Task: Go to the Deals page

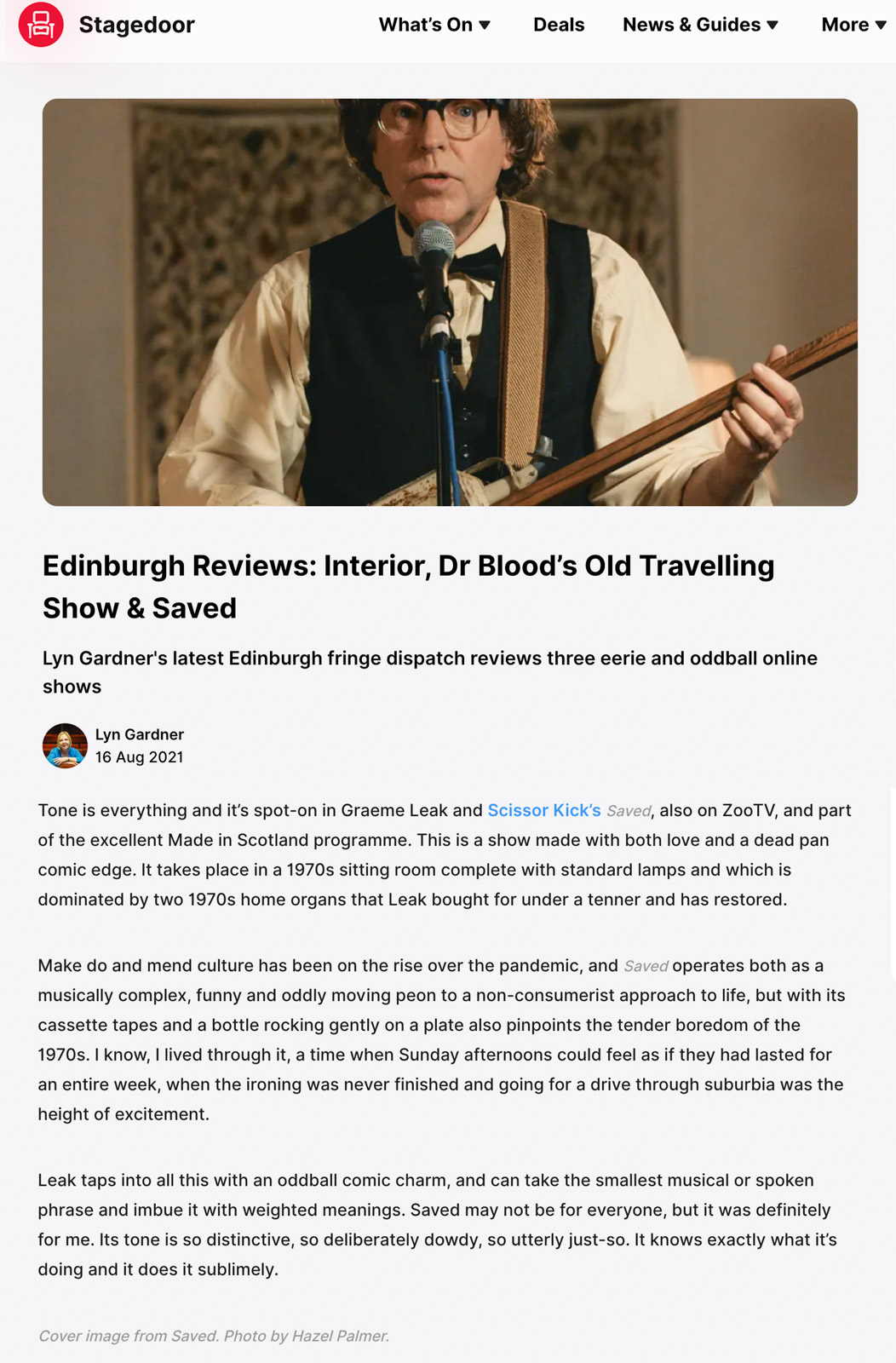Action: coord(559,25)
